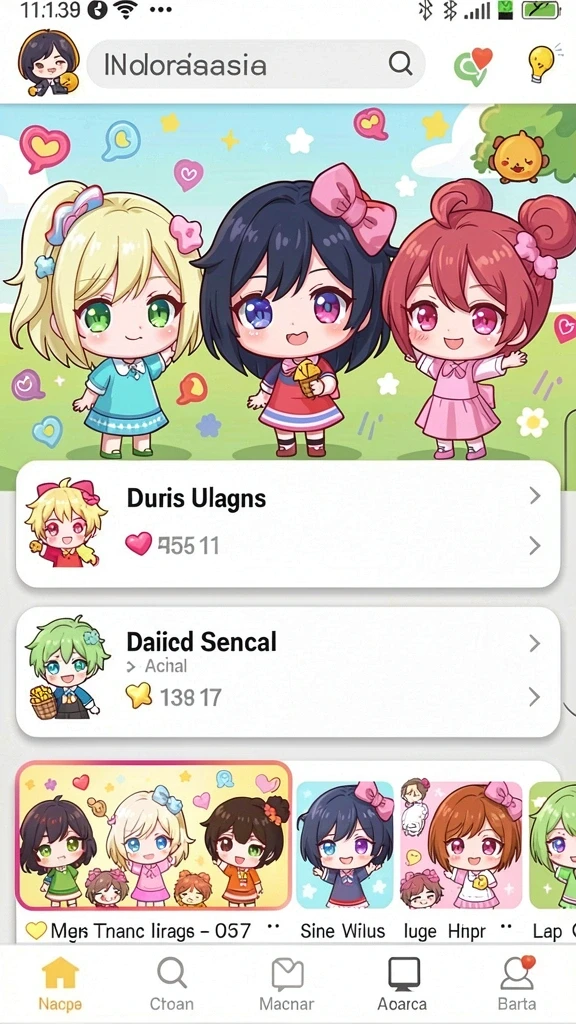Viewport: 576px width, 1024px height.
Task: Switch to the Nacpe home tab
Action: point(60,985)
